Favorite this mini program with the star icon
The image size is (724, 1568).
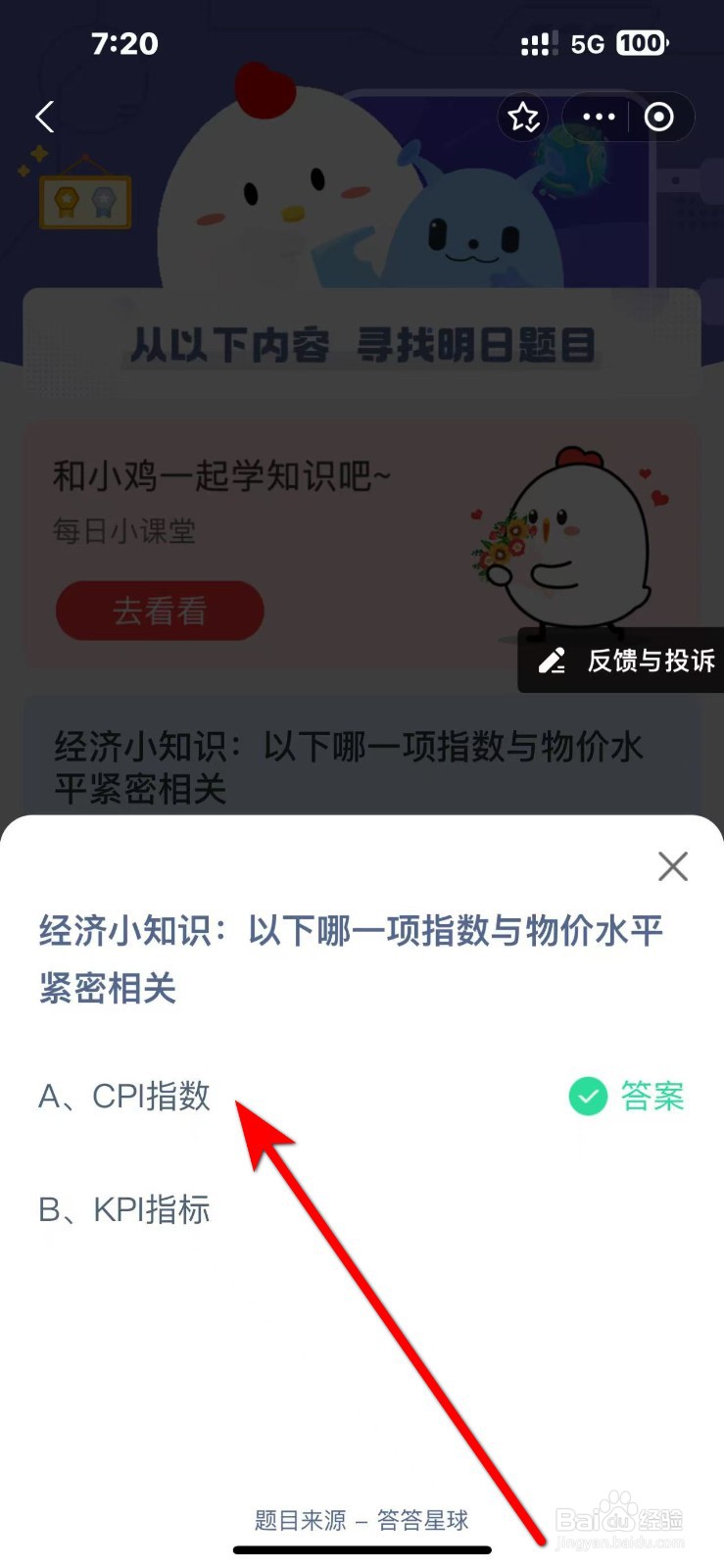click(523, 118)
